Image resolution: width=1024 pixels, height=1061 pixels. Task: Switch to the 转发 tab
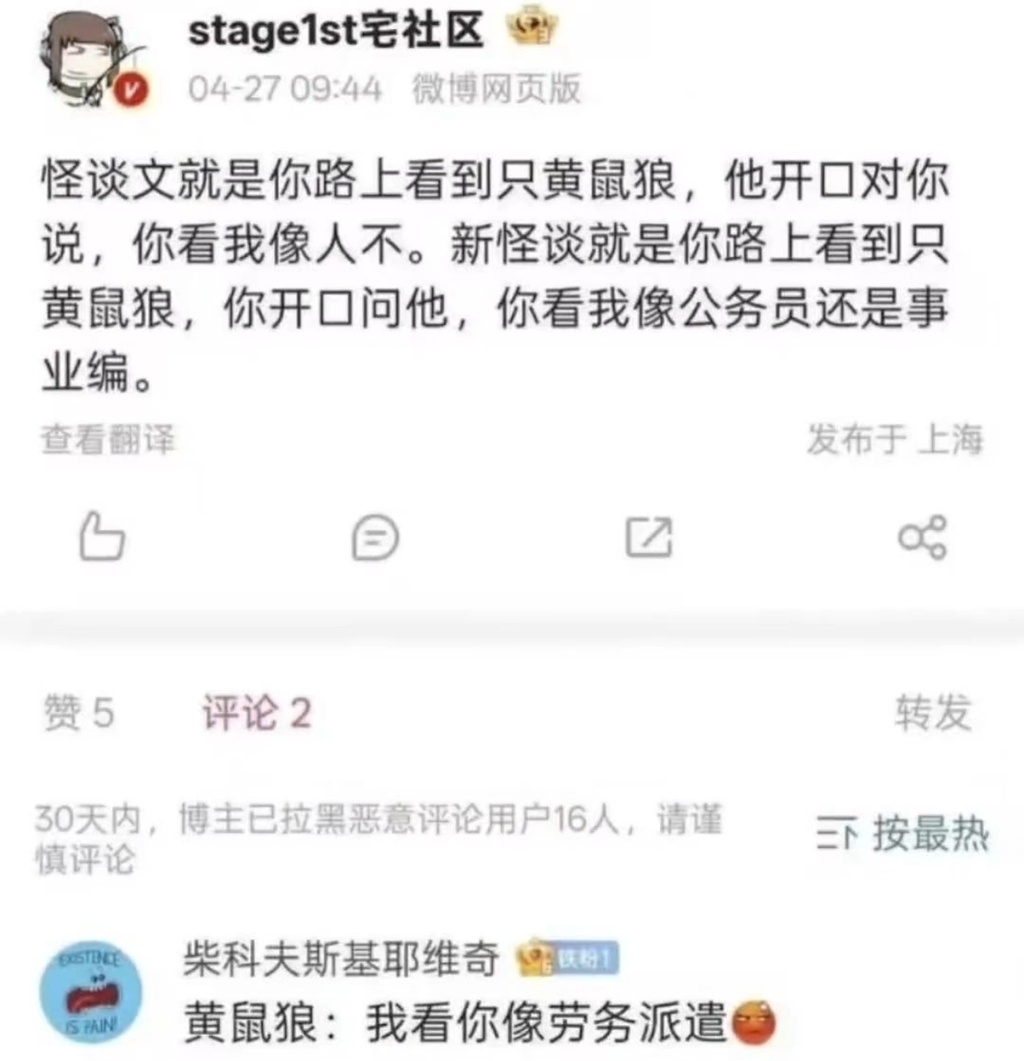tap(932, 713)
